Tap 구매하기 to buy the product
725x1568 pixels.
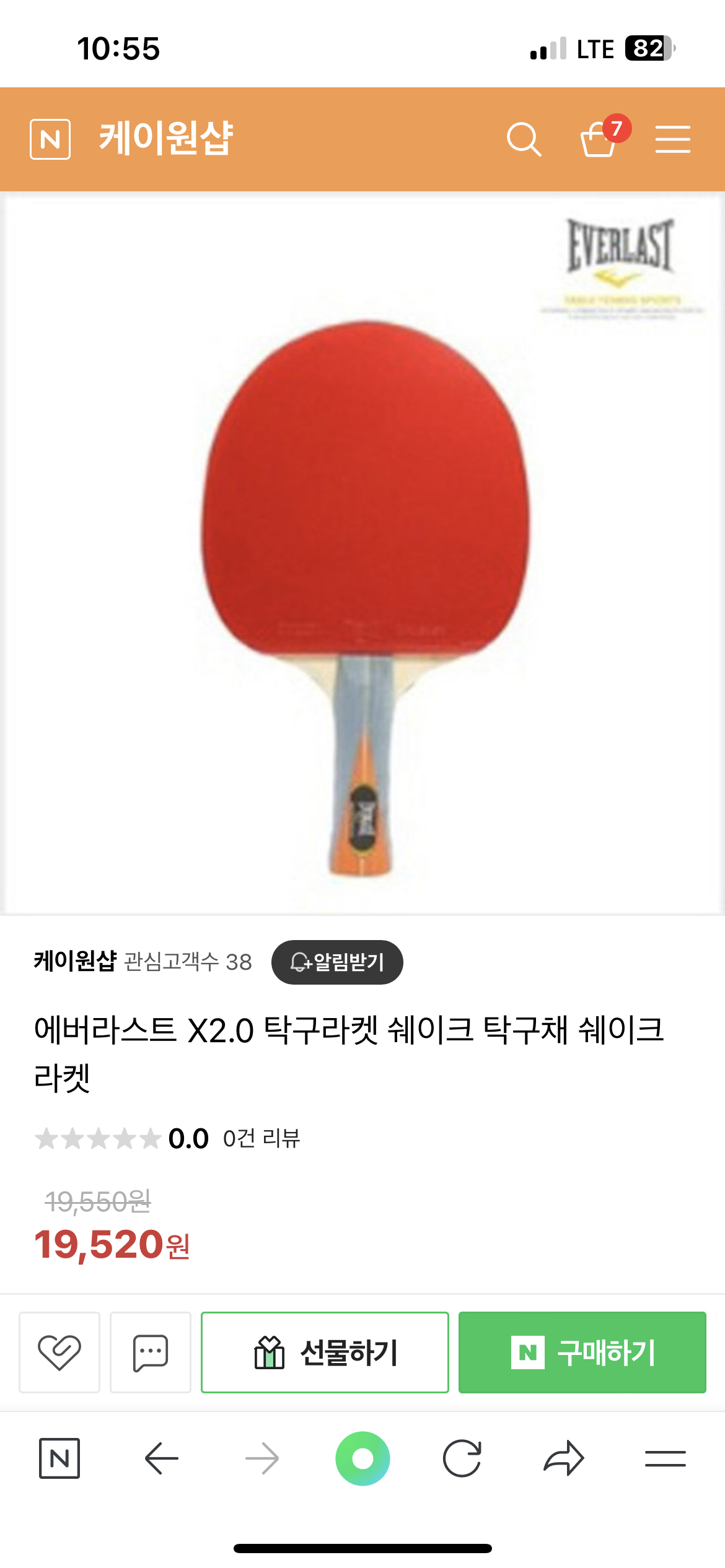pos(582,1352)
